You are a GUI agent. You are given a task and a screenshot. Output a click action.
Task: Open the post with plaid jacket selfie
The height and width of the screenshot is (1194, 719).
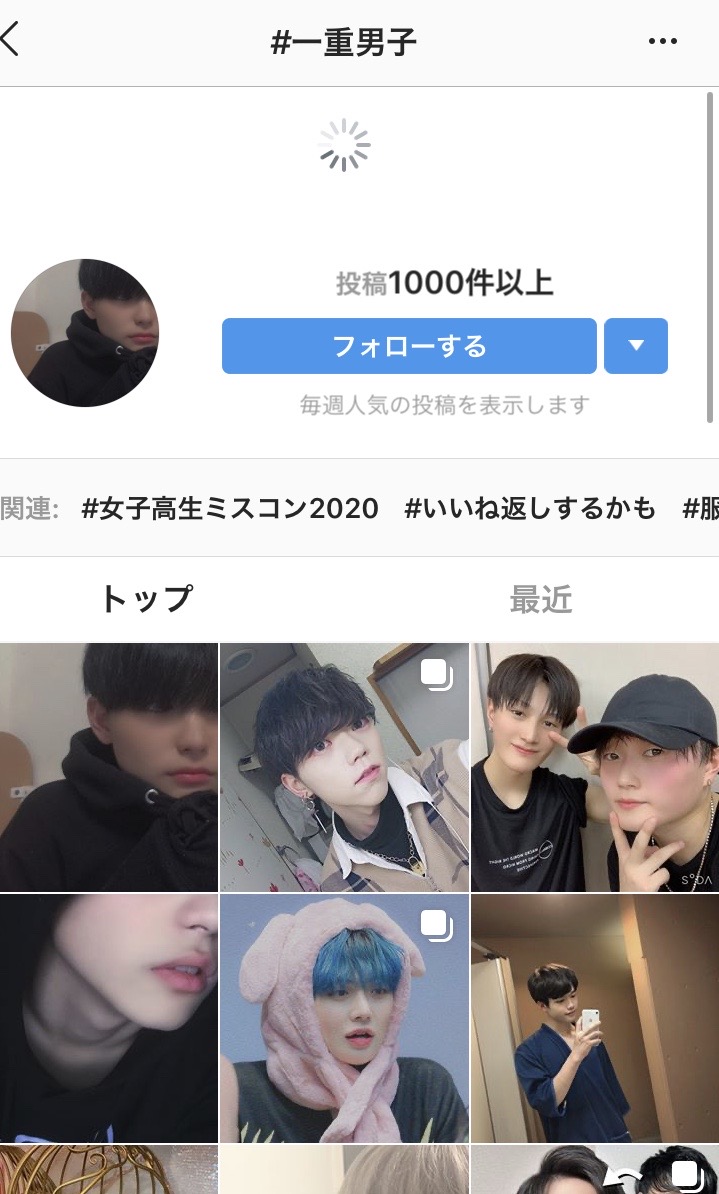coord(344,767)
